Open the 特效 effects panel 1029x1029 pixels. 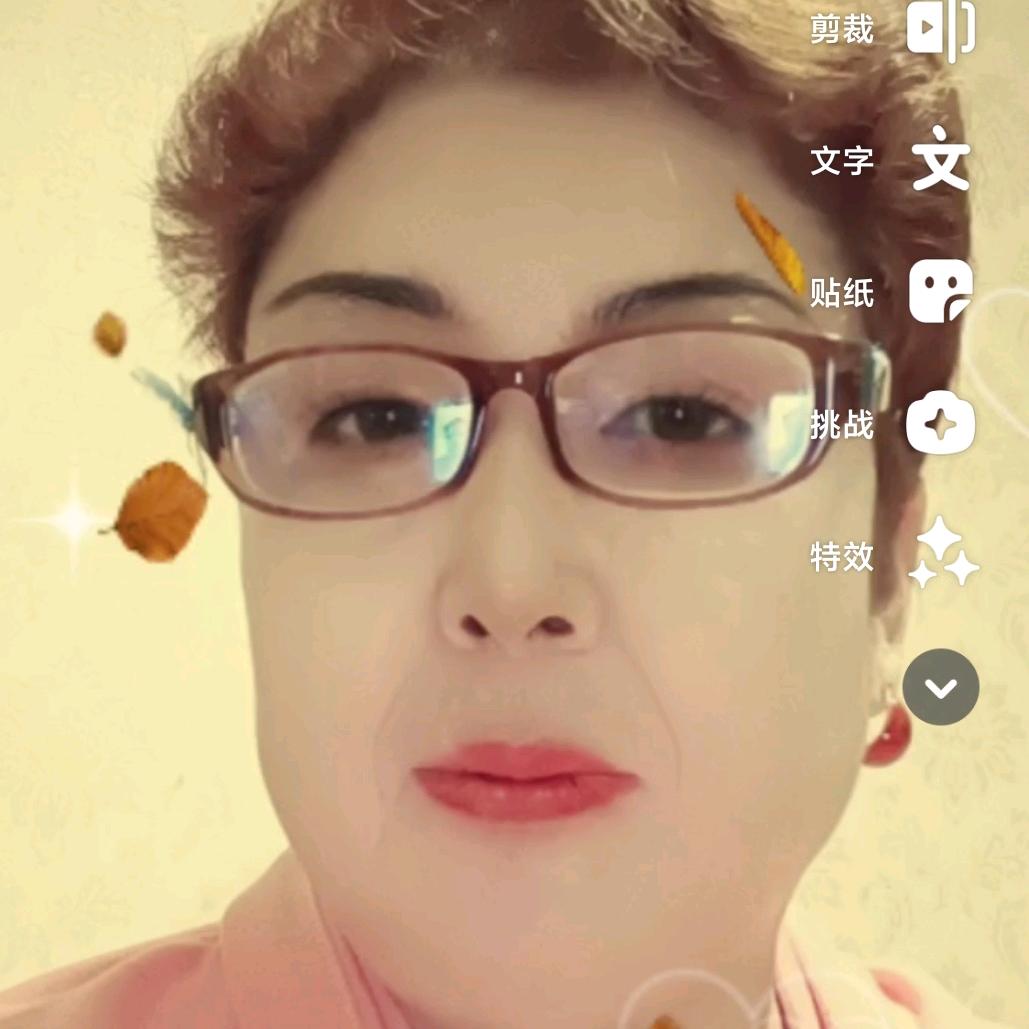pyautogui.click(x=943, y=553)
